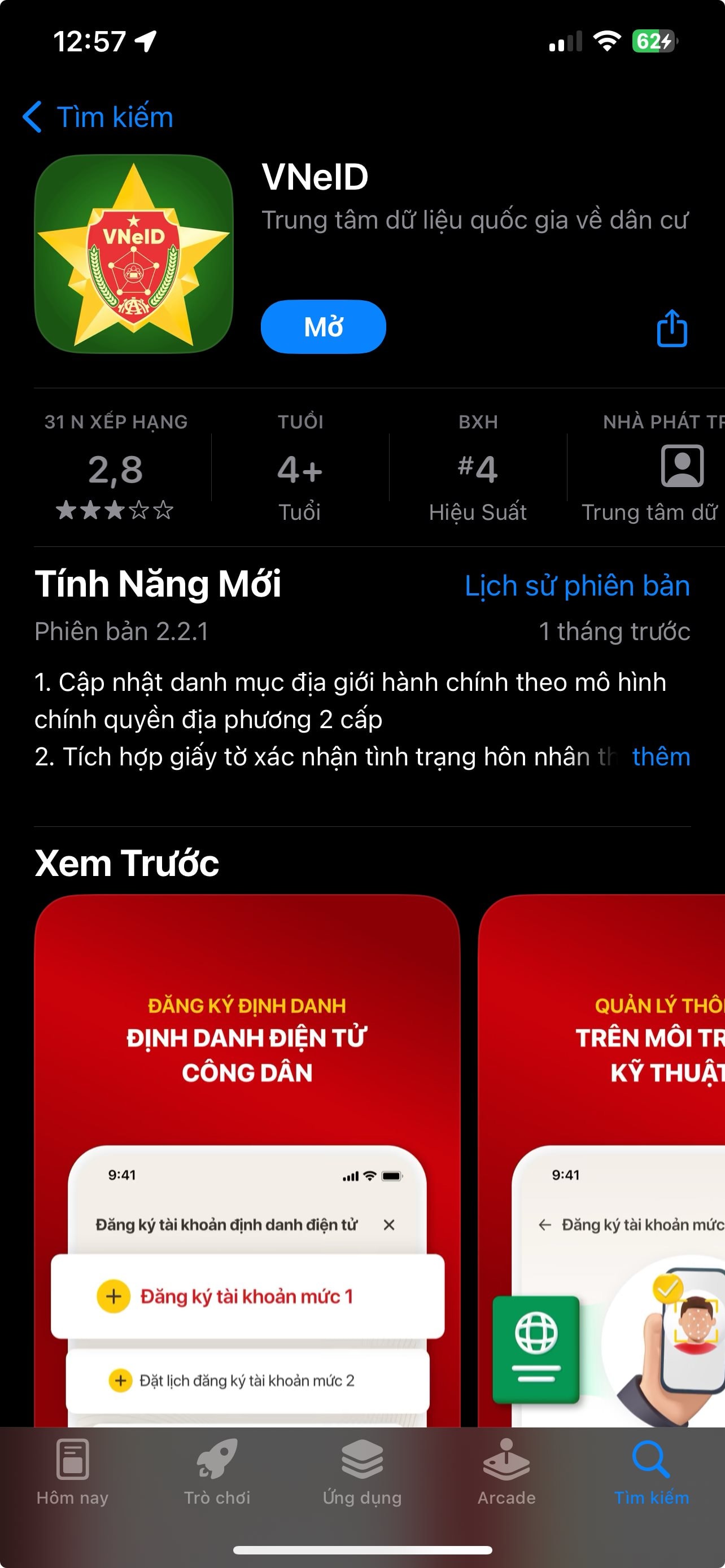The image size is (725, 1568).
Task: Open the Quản lý thông tin preview screenshot
Action: 602,1157
